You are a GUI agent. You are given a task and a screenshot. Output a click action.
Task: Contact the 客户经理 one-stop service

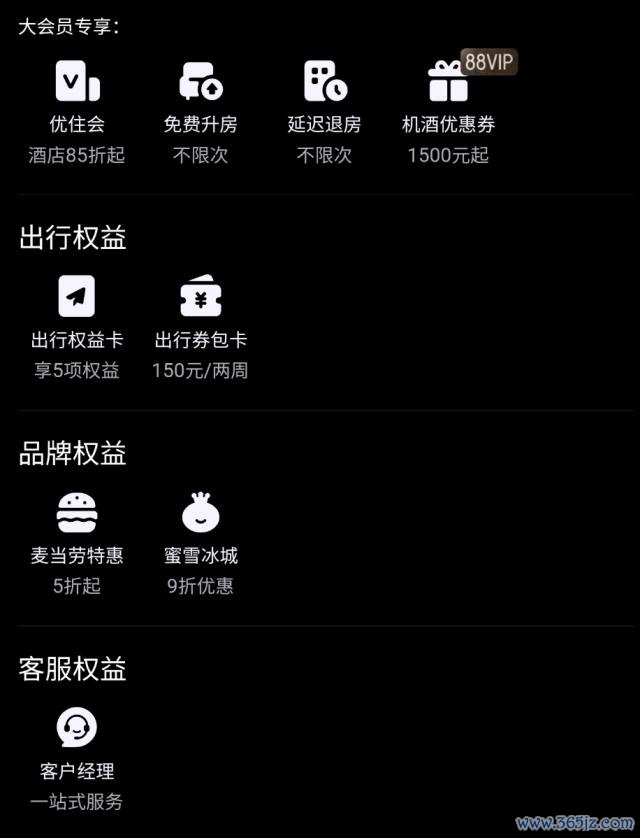[77, 729]
